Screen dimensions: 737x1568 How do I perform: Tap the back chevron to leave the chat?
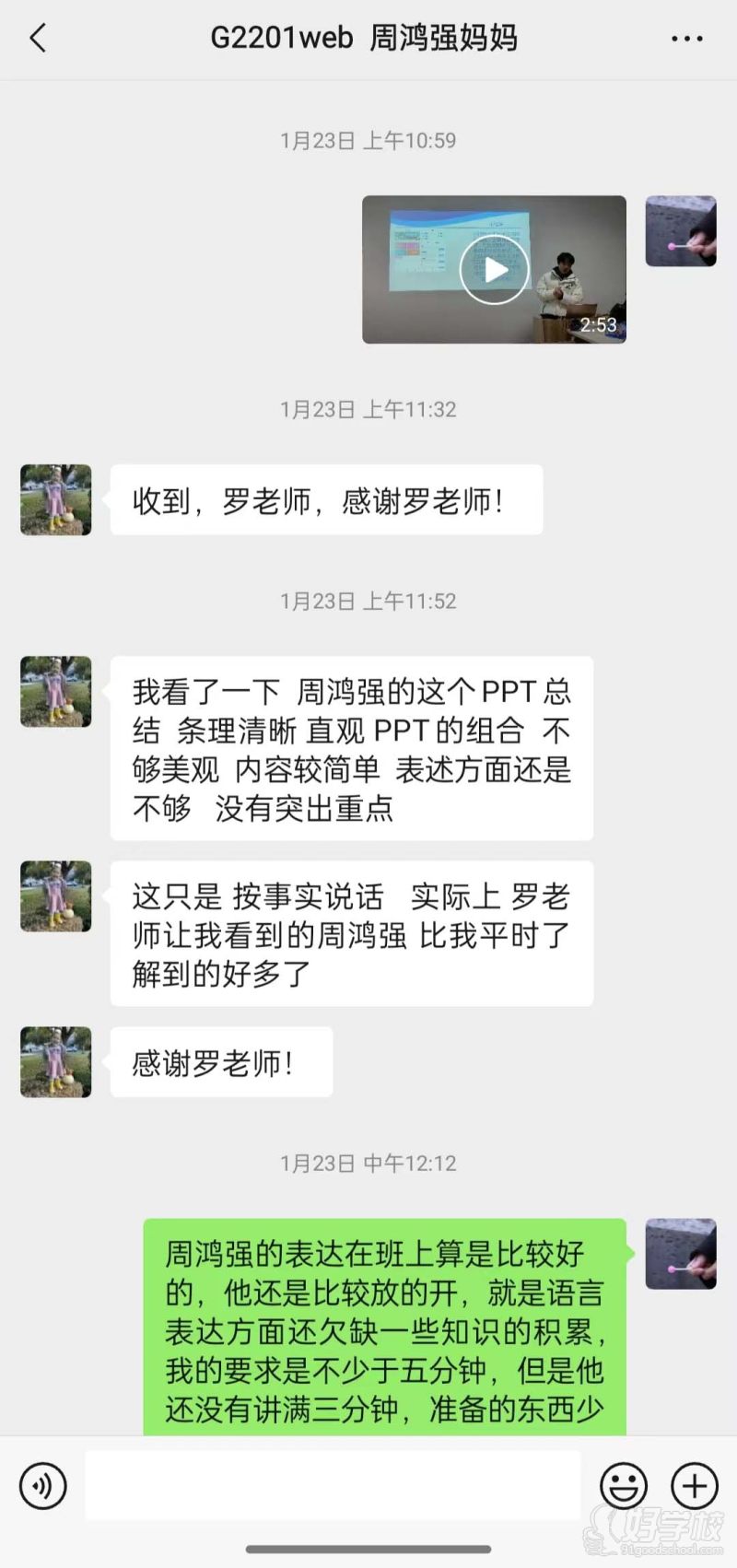[x=35, y=39]
